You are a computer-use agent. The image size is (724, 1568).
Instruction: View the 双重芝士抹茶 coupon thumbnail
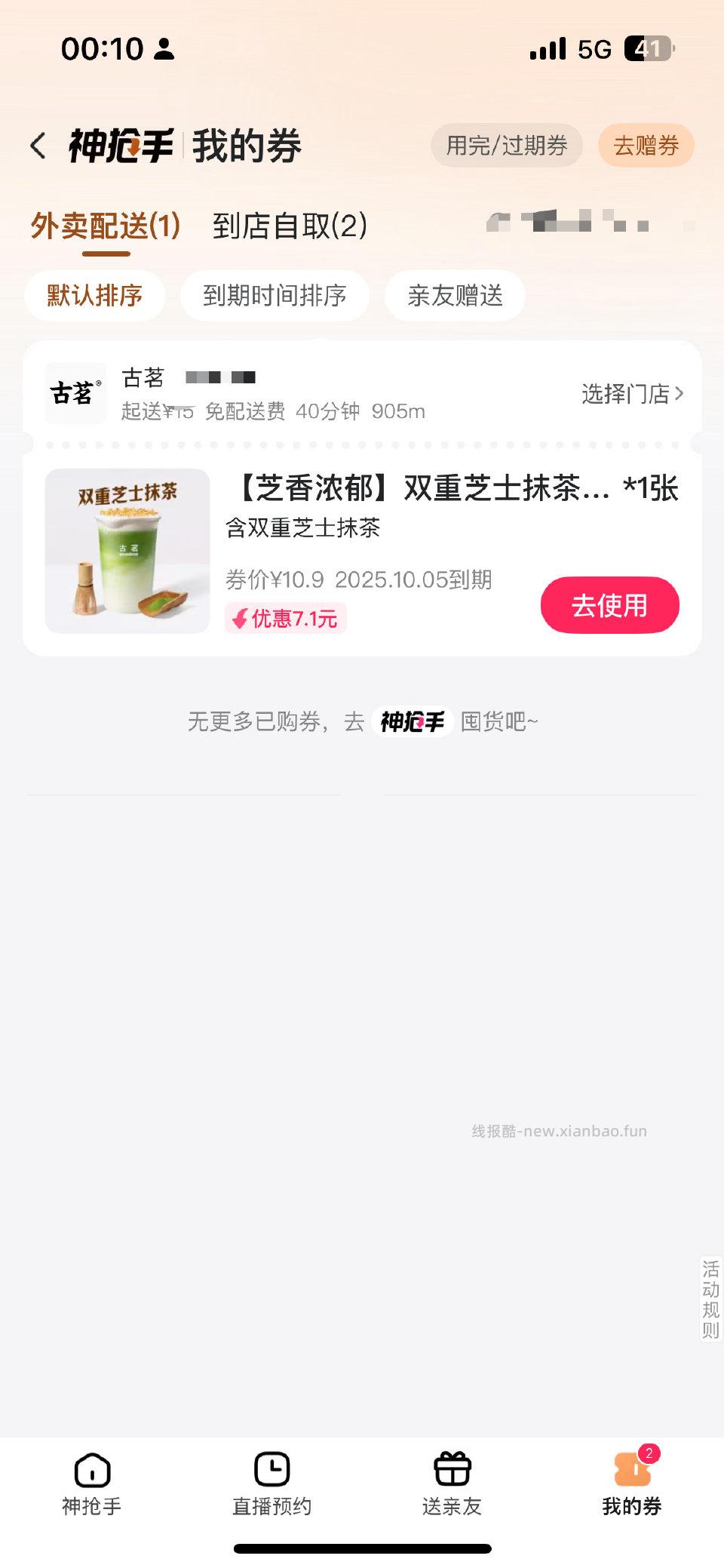pyautogui.click(x=127, y=551)
